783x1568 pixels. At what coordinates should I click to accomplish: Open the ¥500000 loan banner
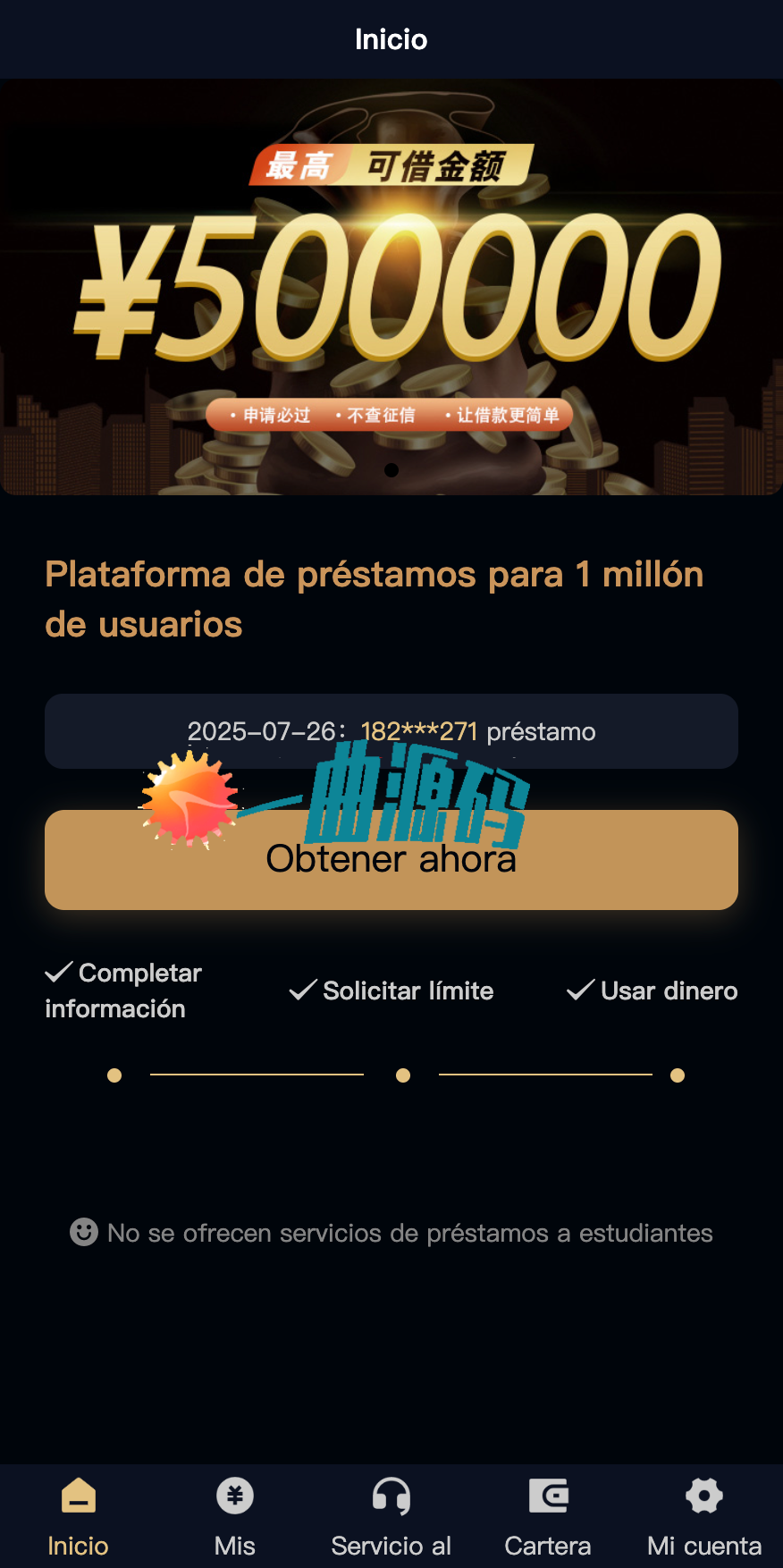(x=391, y=287)
